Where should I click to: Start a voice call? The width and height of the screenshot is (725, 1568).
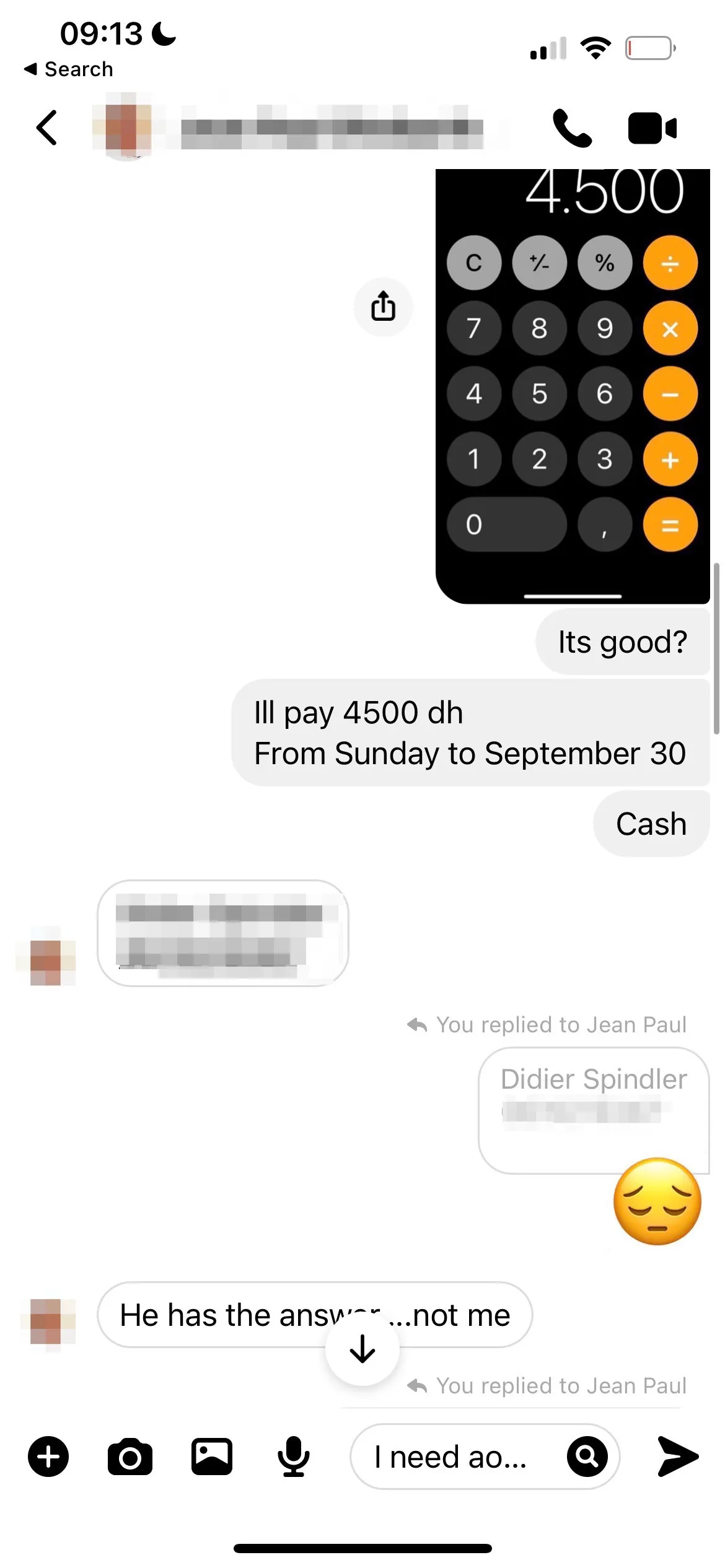(x=571, y=128)
